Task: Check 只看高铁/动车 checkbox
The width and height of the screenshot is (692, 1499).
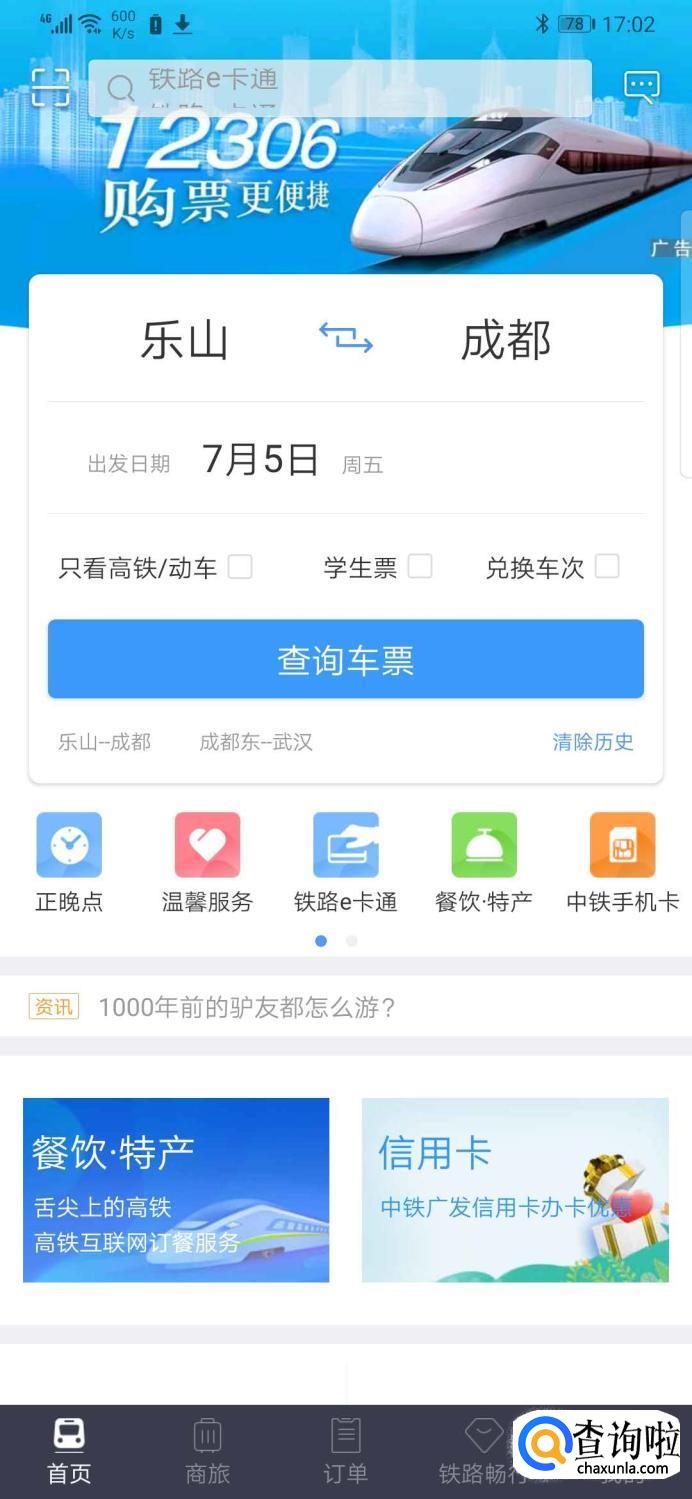Action: coord(240,567)
